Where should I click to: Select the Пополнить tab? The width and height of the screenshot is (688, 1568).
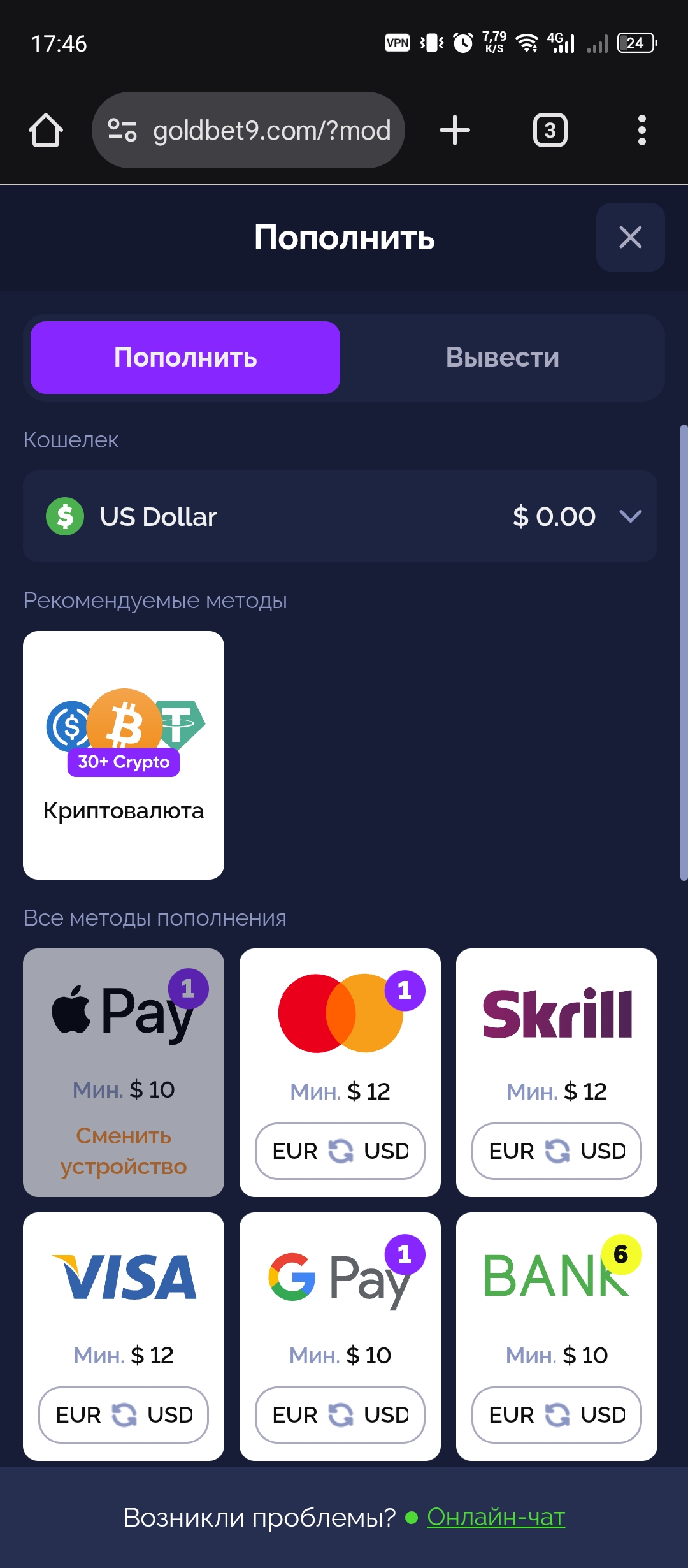point(185,358)
